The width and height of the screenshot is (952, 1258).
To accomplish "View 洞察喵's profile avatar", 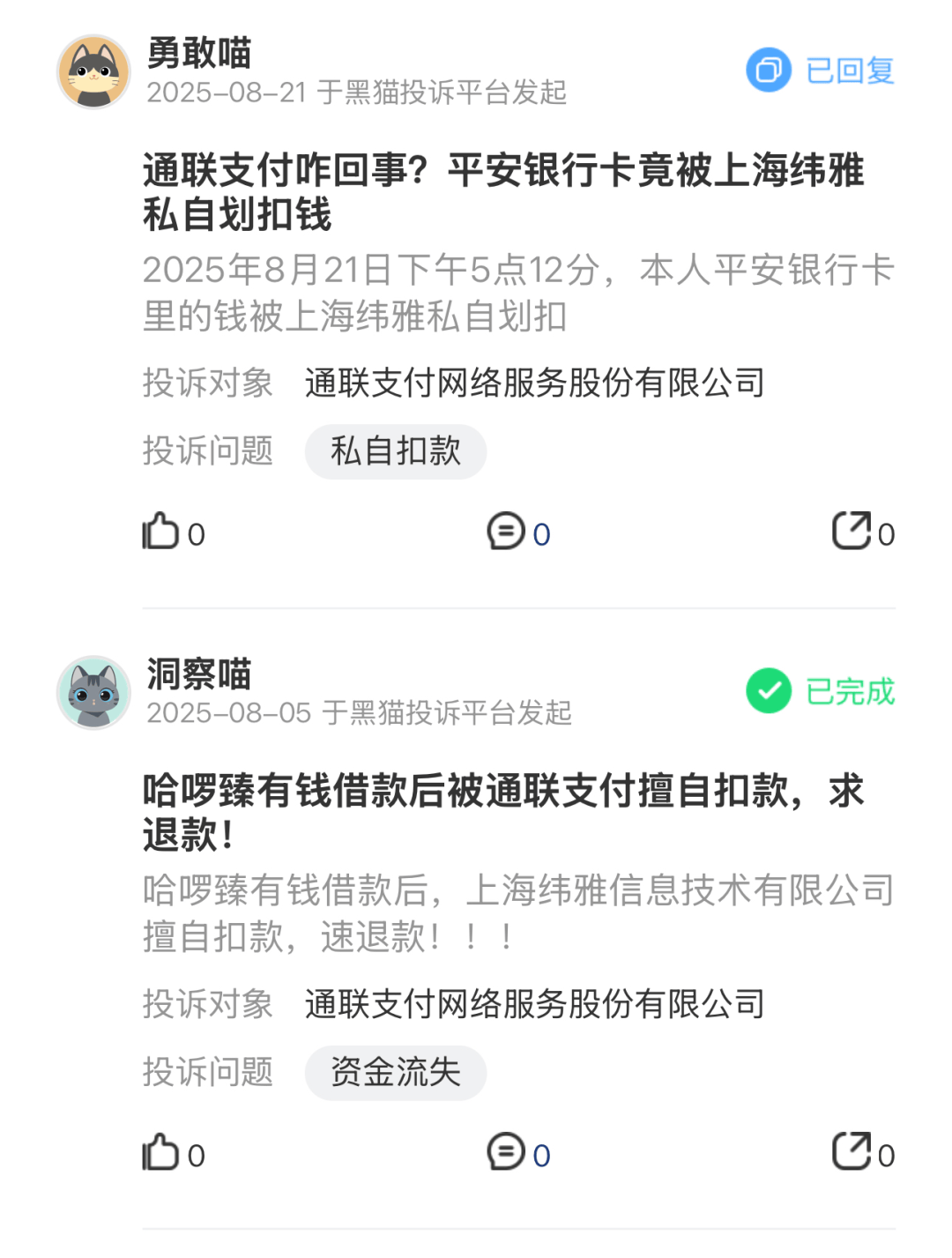I will (x=93, y=693).
